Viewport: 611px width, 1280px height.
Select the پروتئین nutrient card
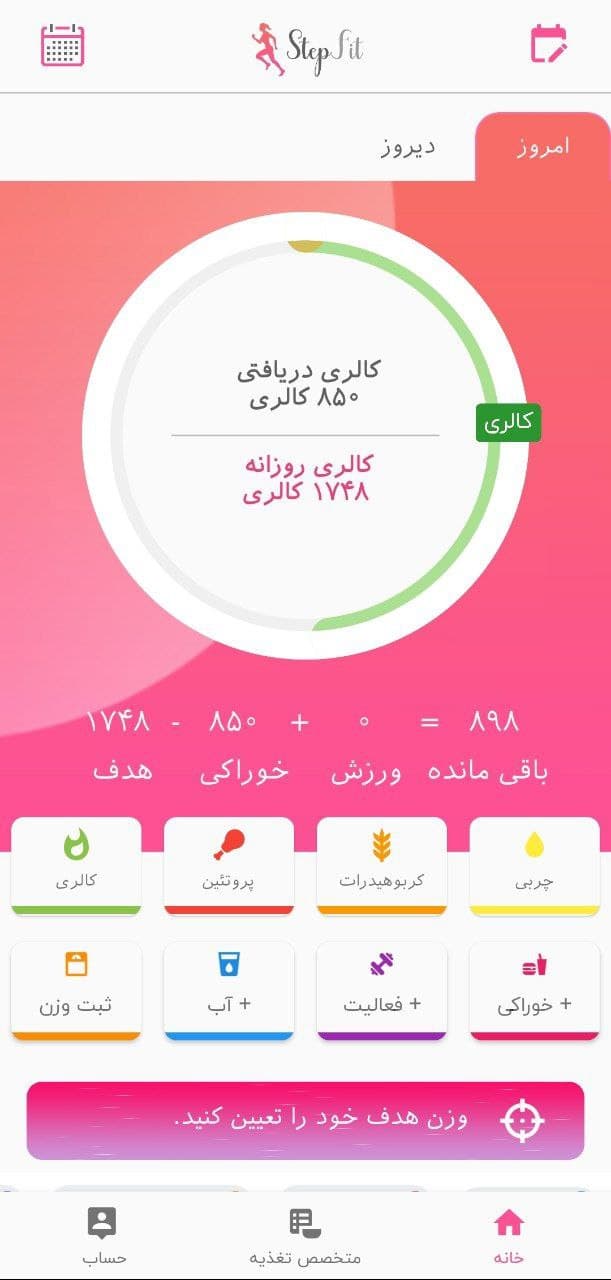[x=229, y=866]
